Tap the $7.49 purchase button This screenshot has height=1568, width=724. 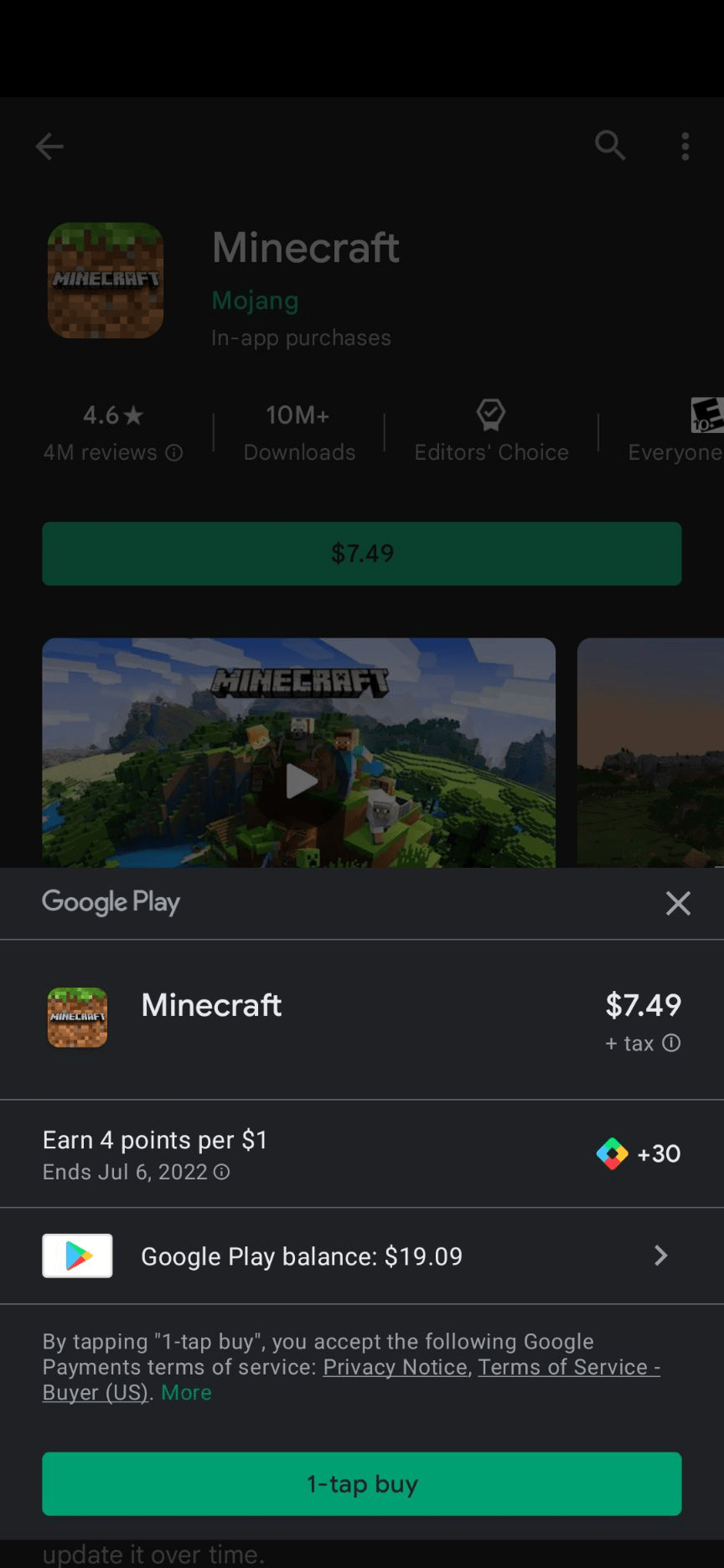pyautogui.click(x=362, y=554)
